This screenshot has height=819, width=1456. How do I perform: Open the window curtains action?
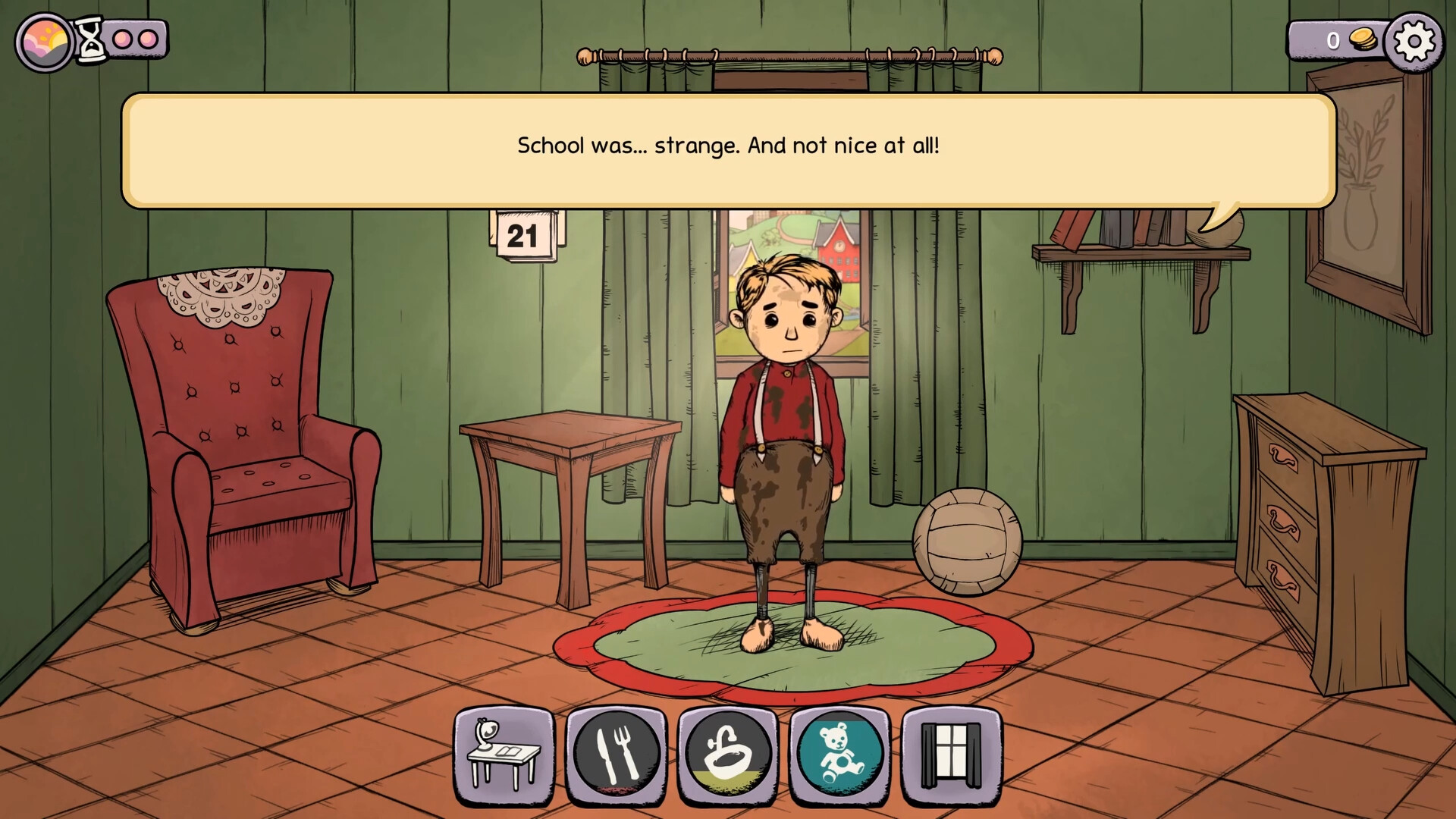pyautogui.click(x=952, y=755)
